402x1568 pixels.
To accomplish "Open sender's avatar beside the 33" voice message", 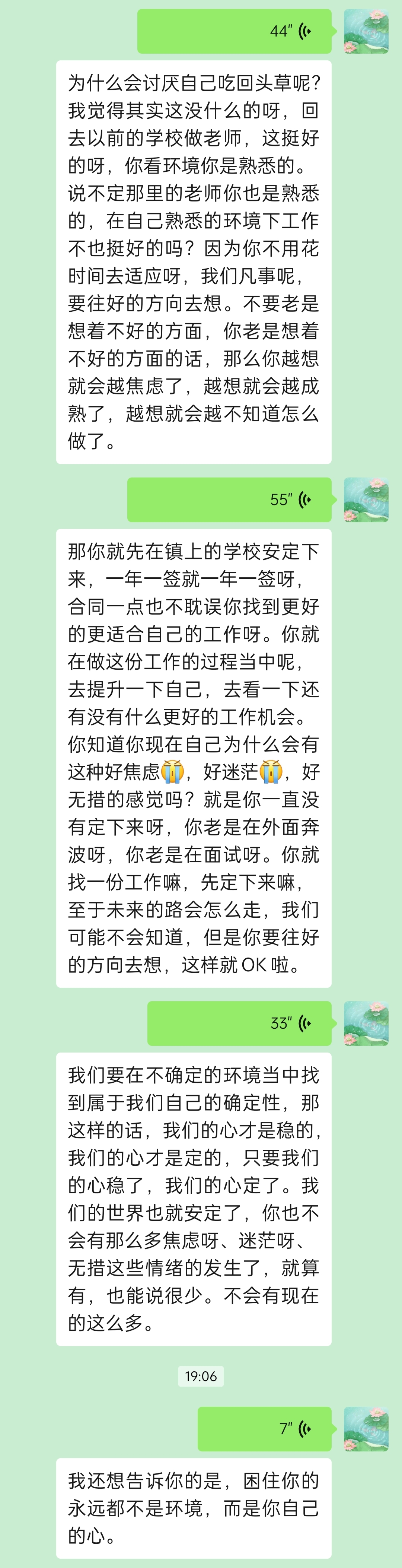I will [x=366, y=1023].
